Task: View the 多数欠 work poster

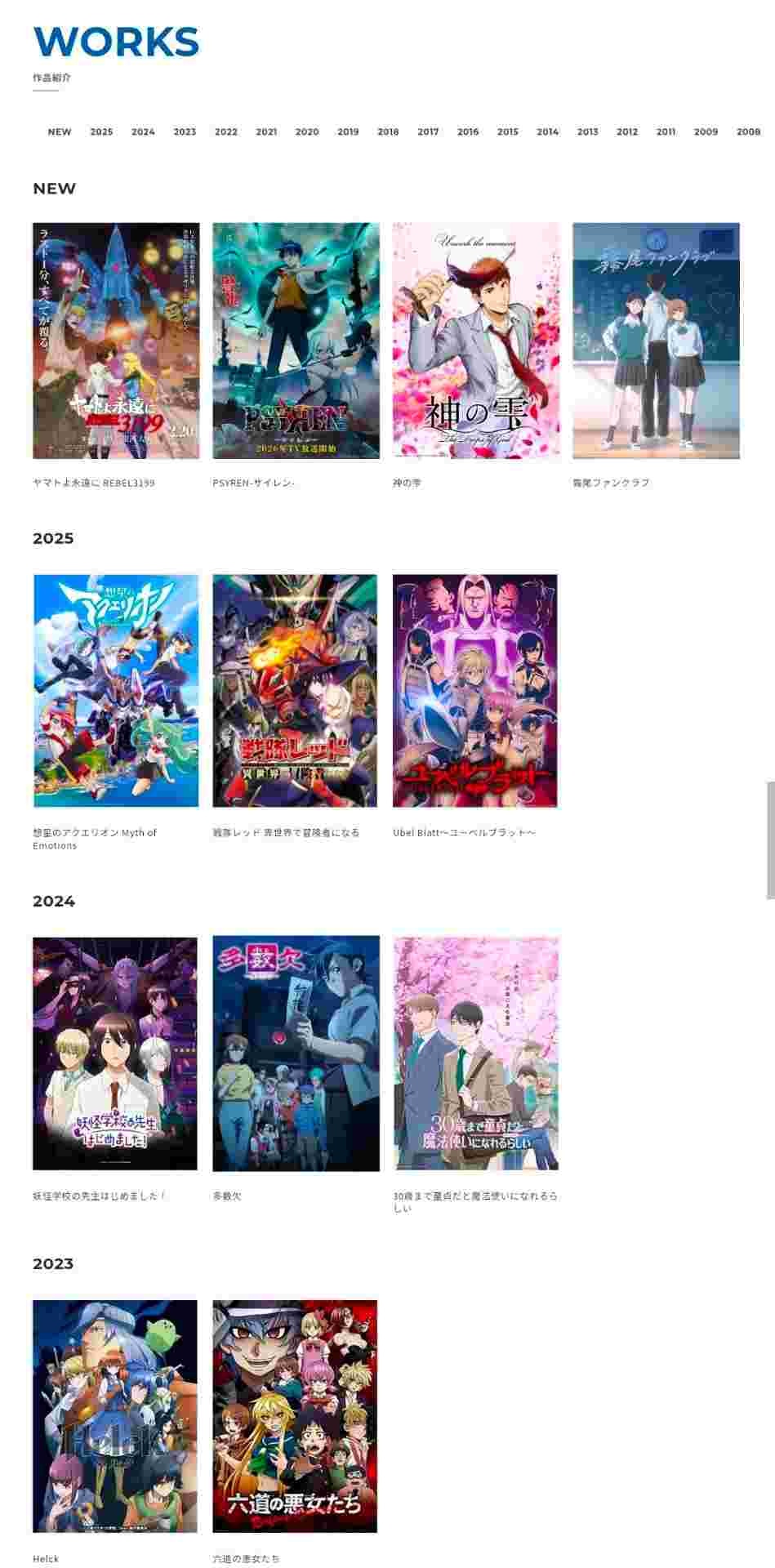Action: point(296,1053)
